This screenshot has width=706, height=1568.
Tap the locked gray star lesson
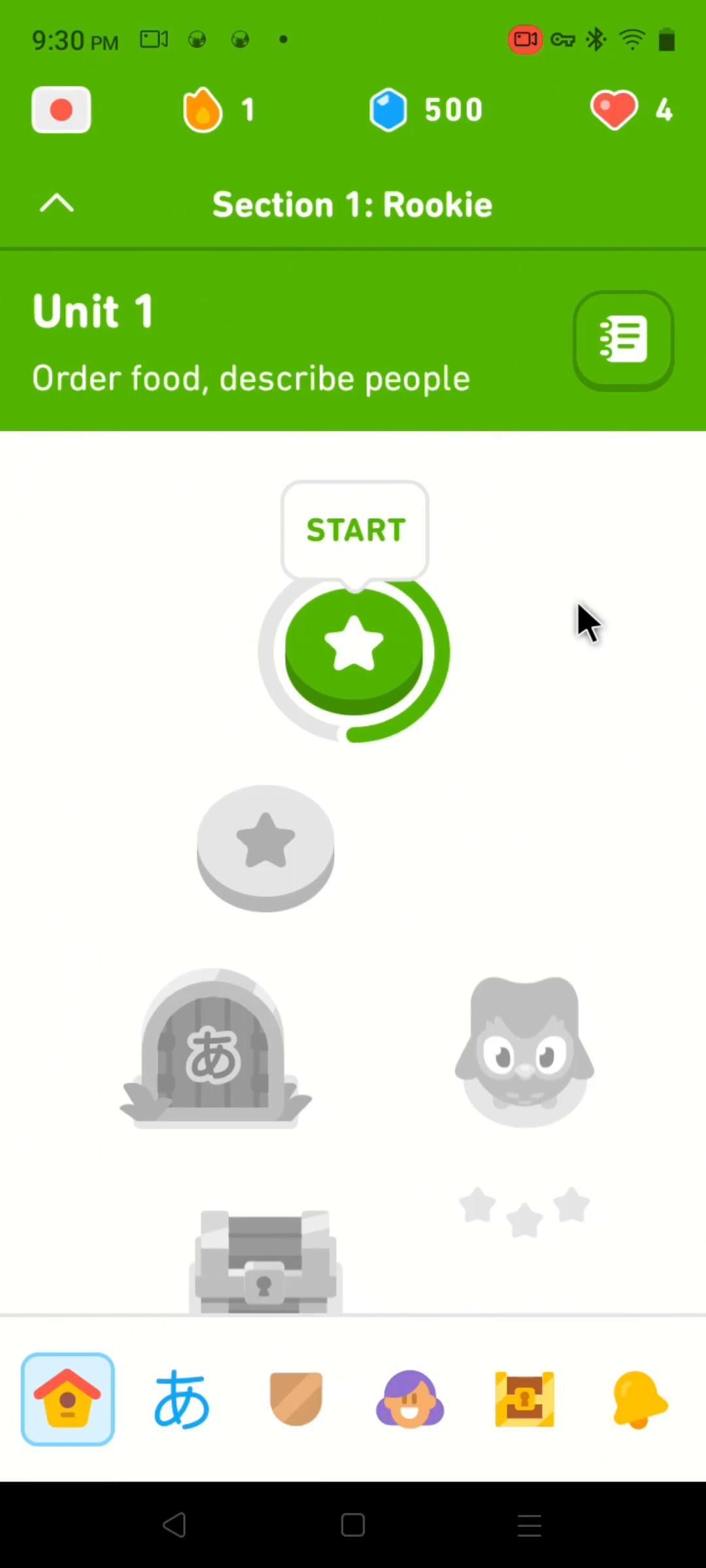pos(265,845)
